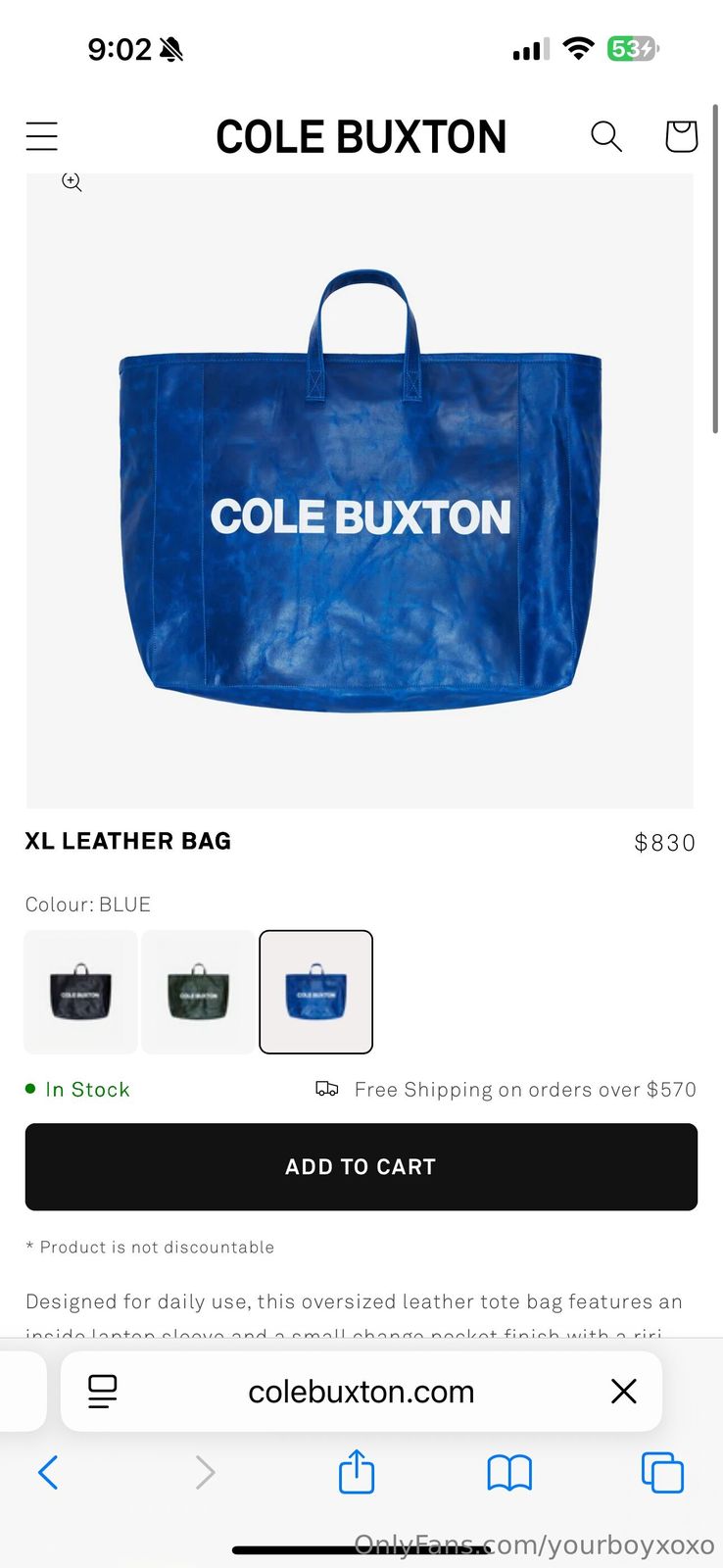The width and height of the screenshot is (723, 1568).
Task: Stop loading the page
Action: pyautogui.click(x=623, y=1392)
